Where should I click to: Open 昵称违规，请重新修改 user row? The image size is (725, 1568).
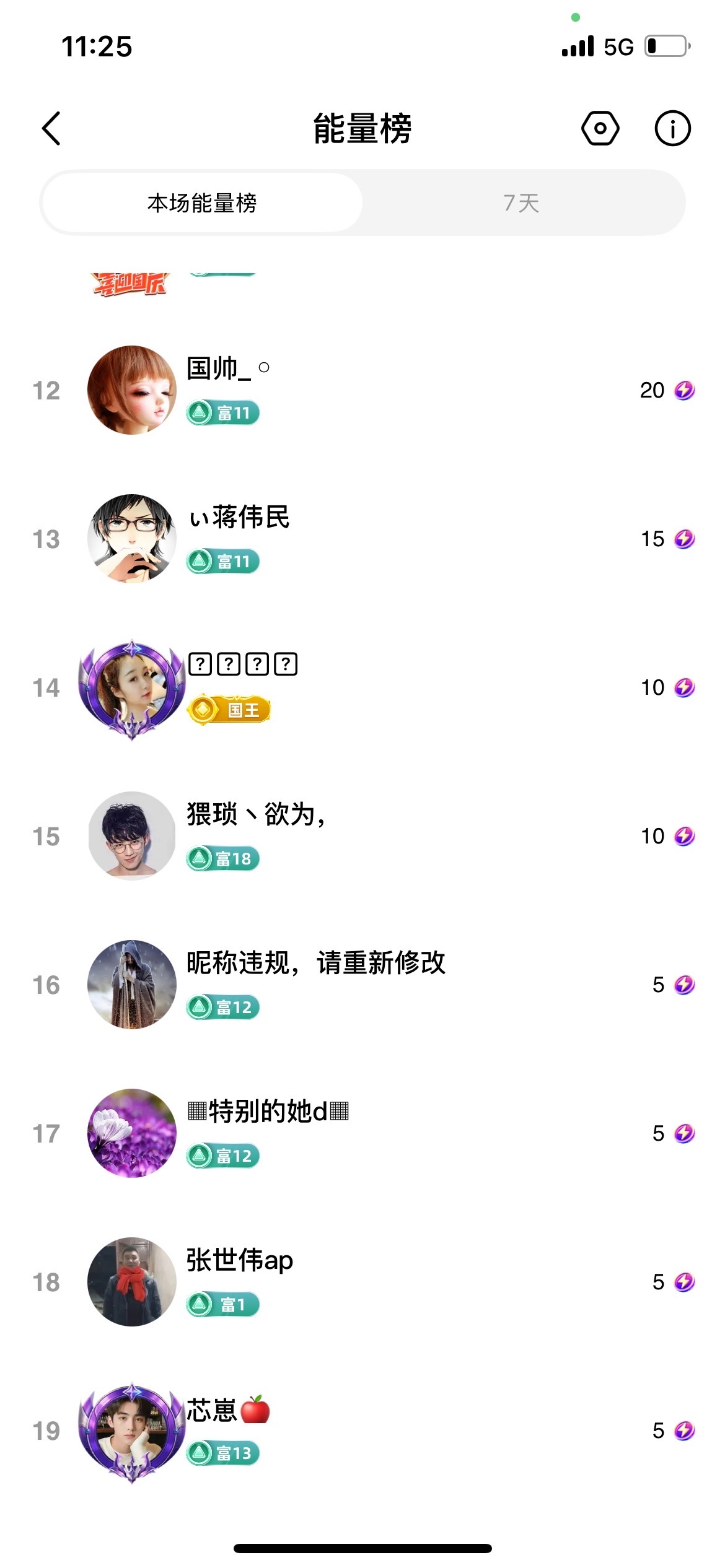pyautogui.click(x=362, y=985)
